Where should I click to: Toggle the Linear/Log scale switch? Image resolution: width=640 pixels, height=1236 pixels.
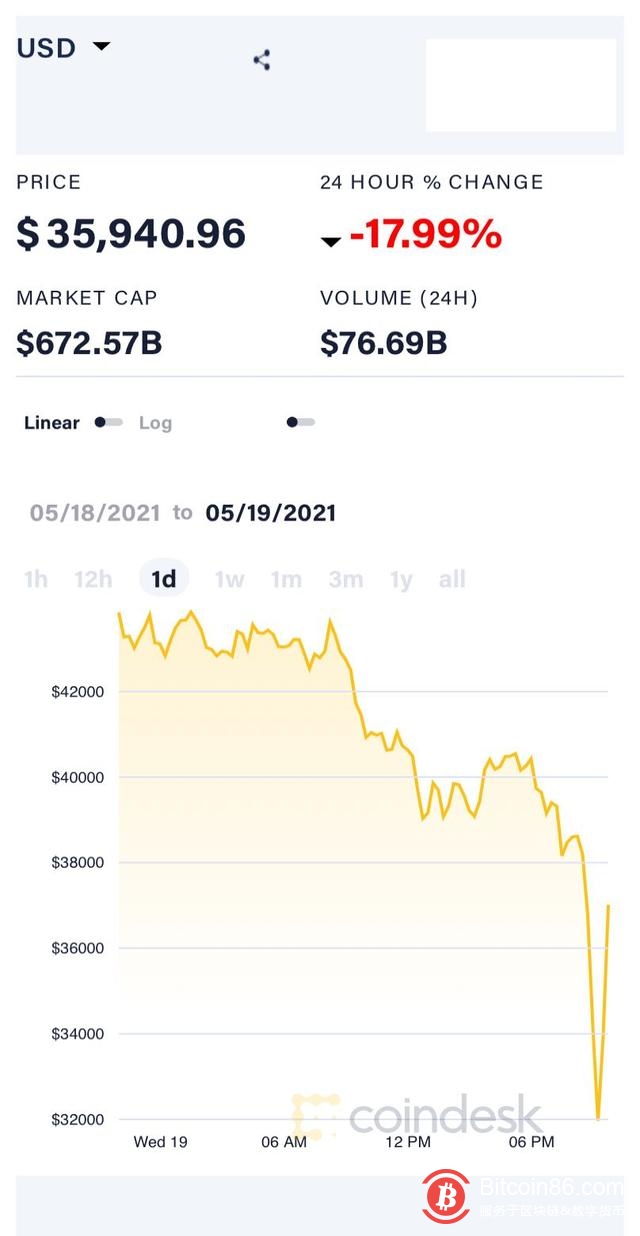[x=108, y=422]
